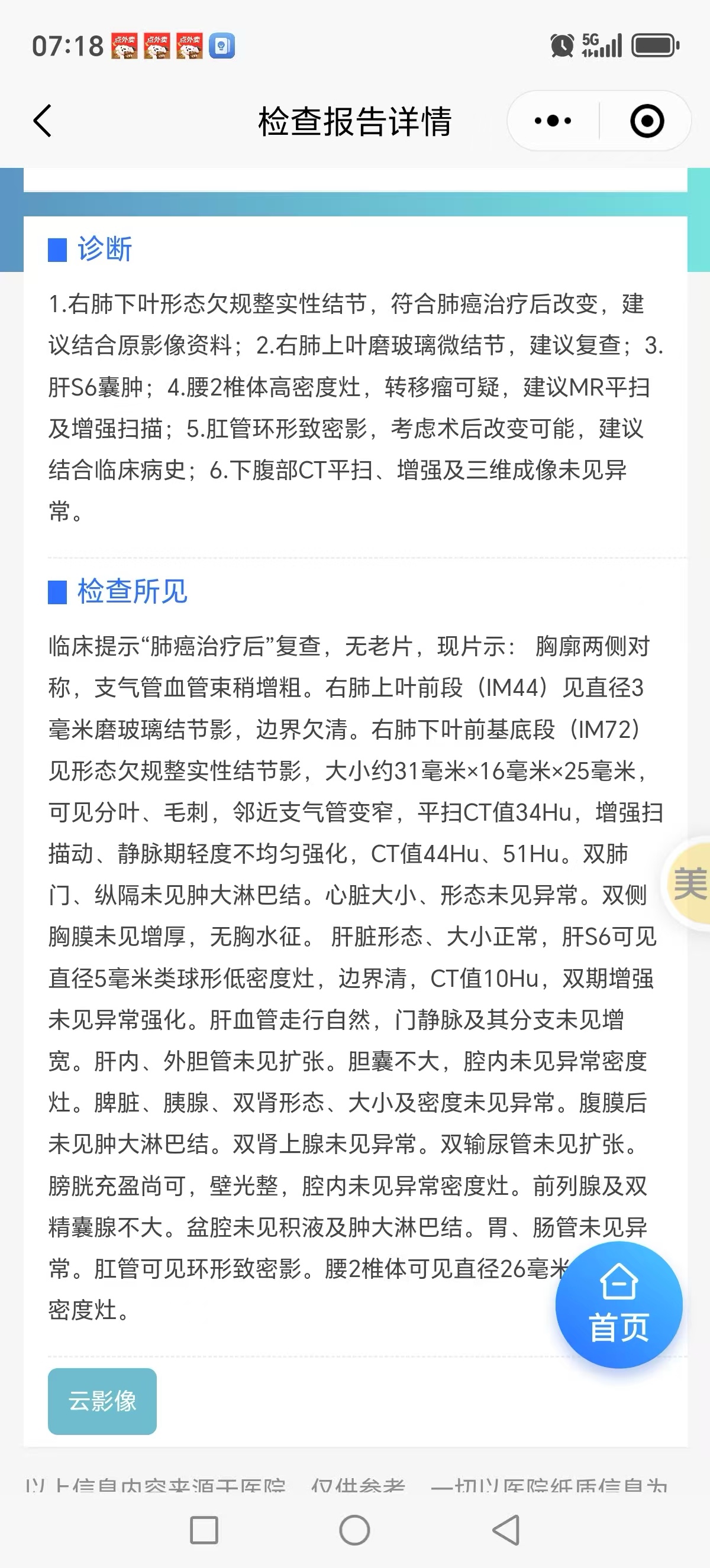Image resolution: width=710 pixels, height=1568 pixels.
Task: Tap the floating 首页 home button
Action: 619,1305
